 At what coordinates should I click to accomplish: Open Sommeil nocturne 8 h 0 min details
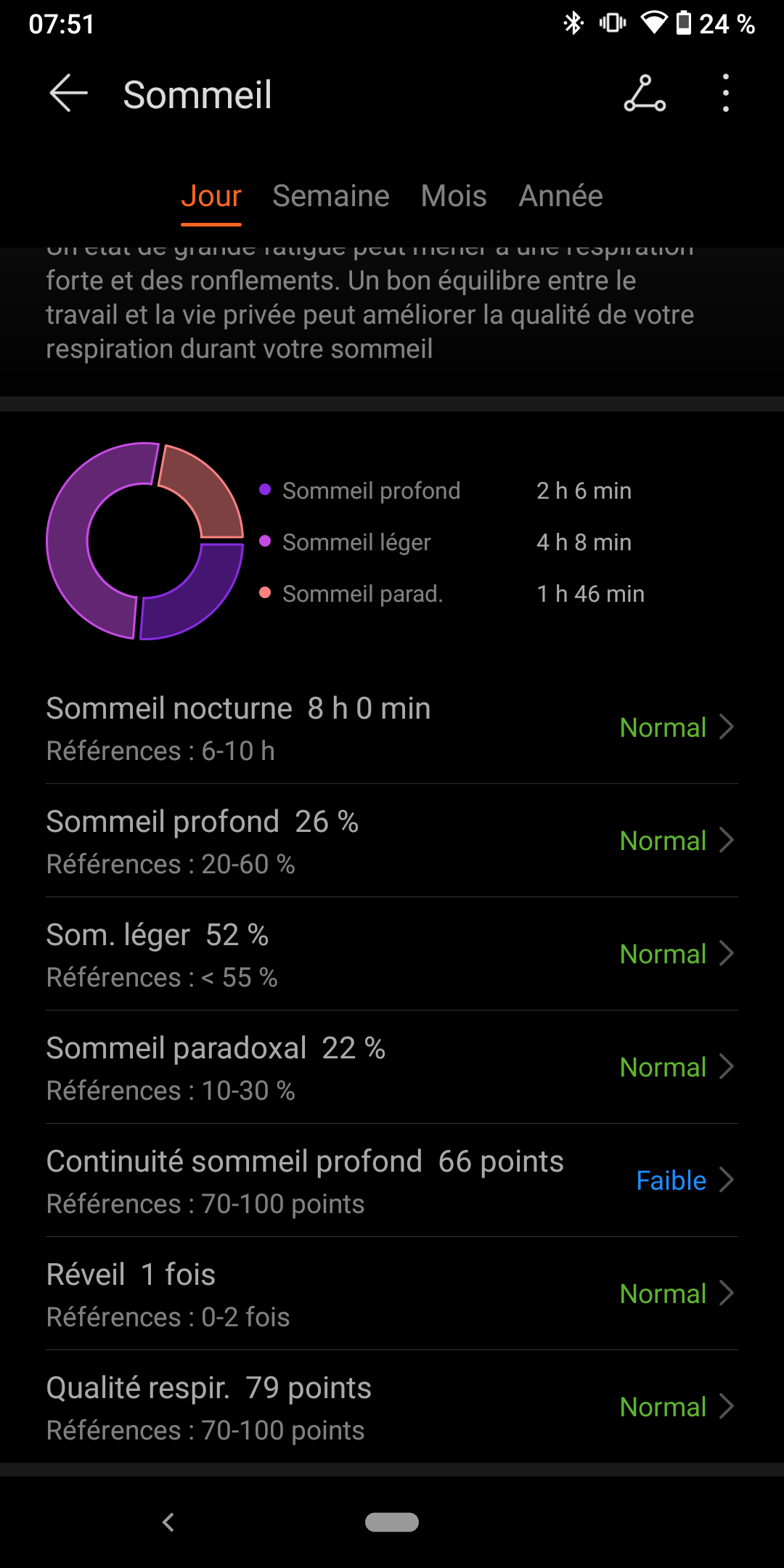392,727
